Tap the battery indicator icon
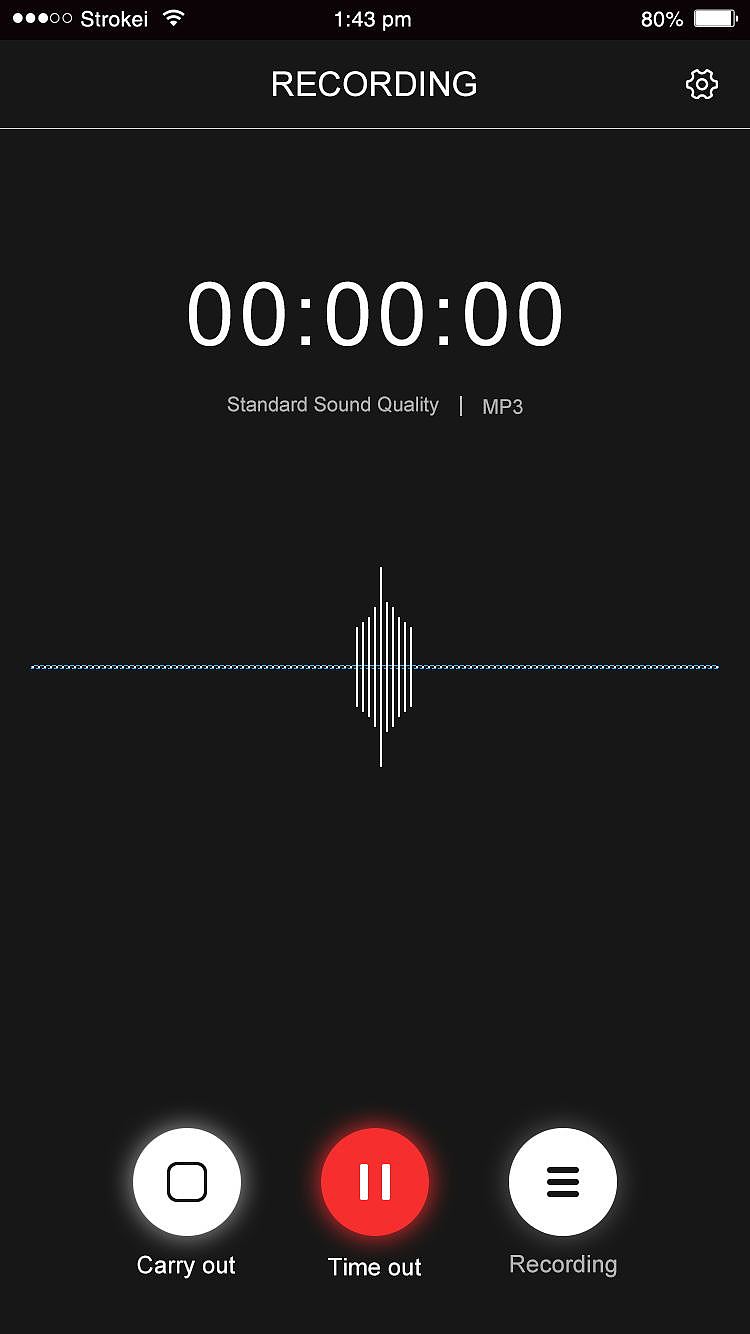The height and width of the screenshot is (1334, 750). pos(716,17)
